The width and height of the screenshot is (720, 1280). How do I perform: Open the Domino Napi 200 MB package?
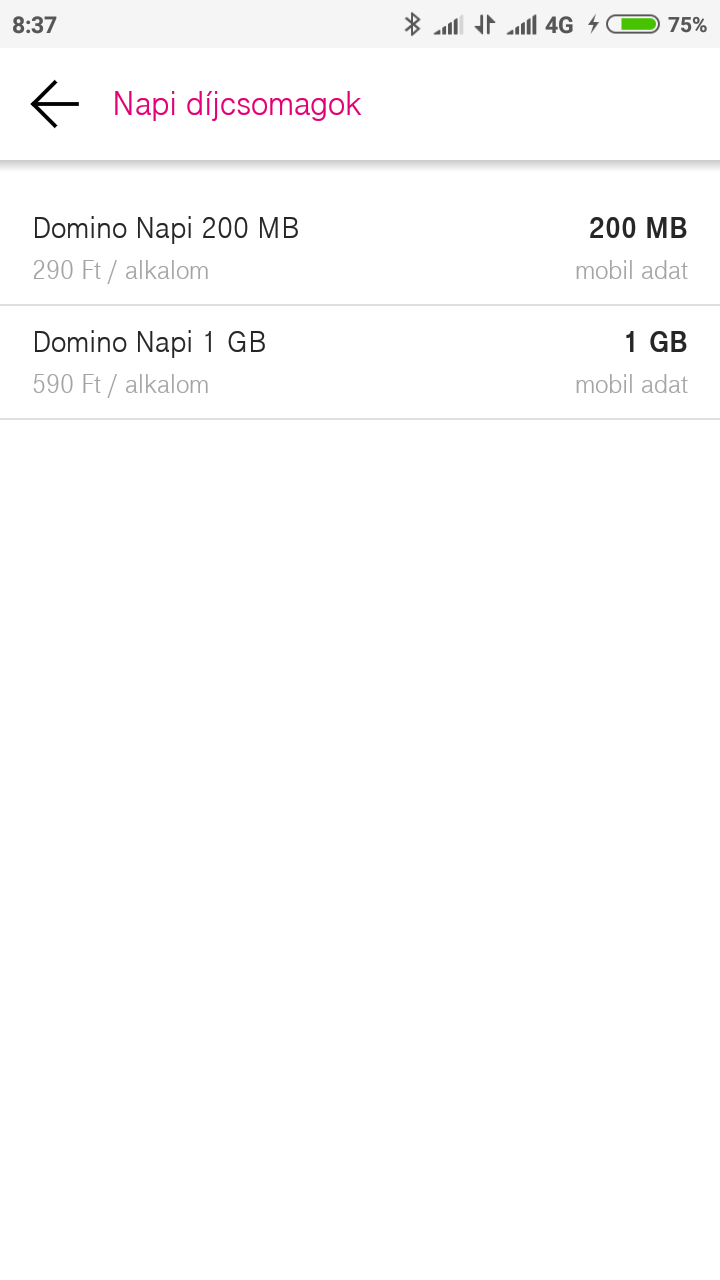tap(360, 248)
